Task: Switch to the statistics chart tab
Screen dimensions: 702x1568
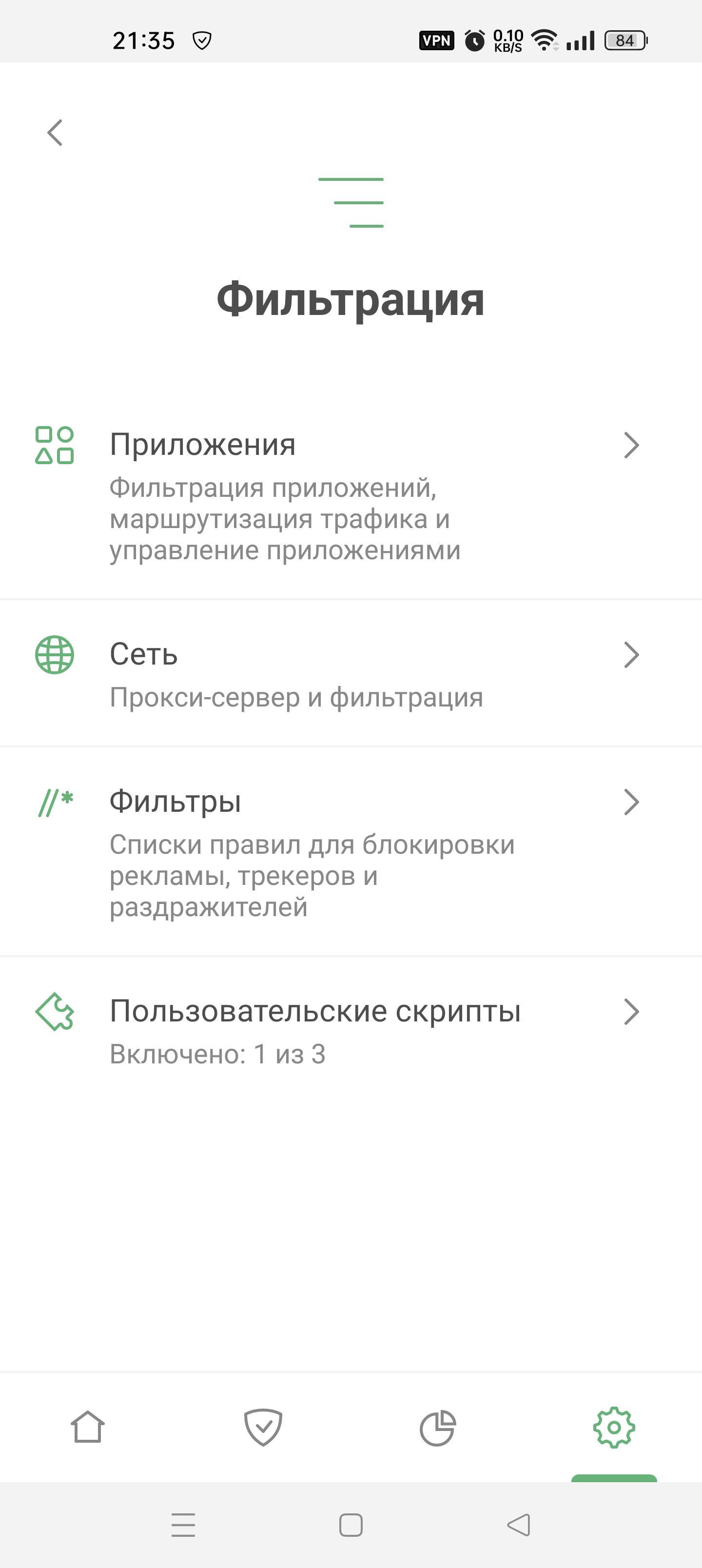Action: (438, 1427)
